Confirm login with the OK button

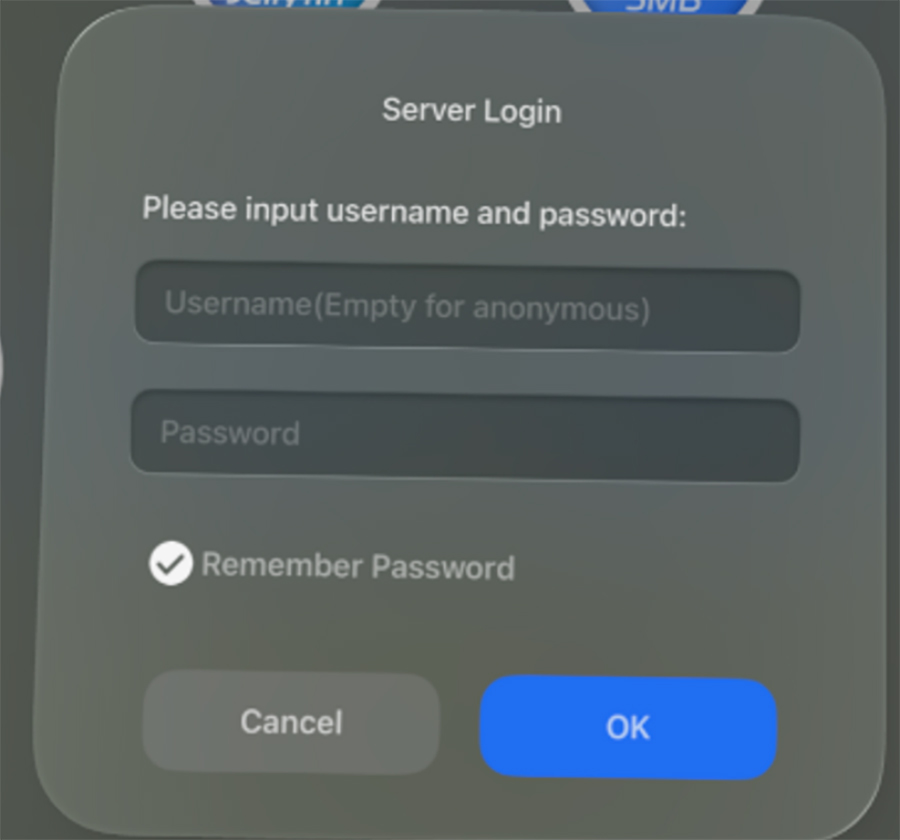tap(628, 727)
